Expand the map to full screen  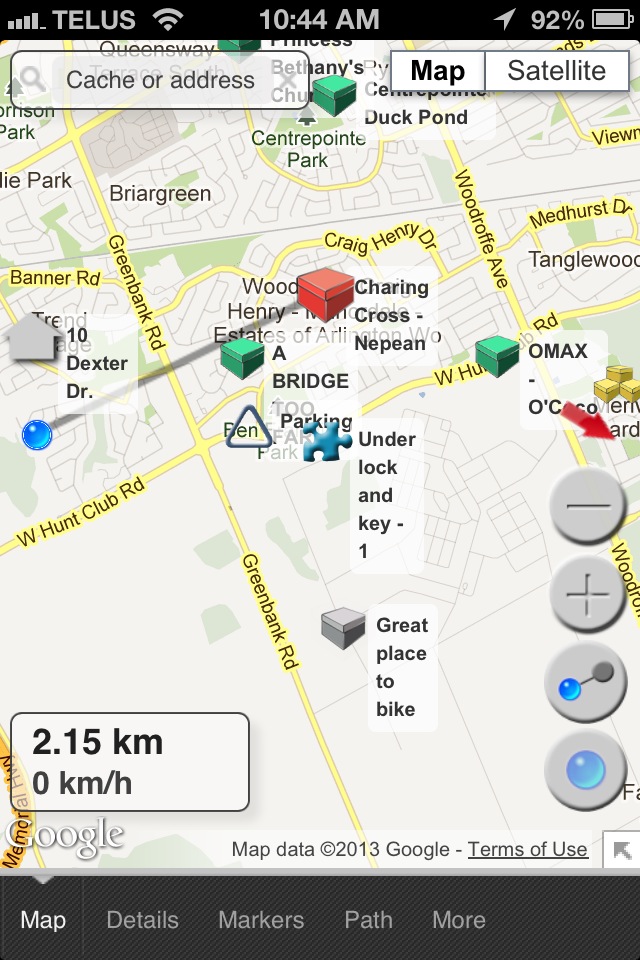coord(621,850)
